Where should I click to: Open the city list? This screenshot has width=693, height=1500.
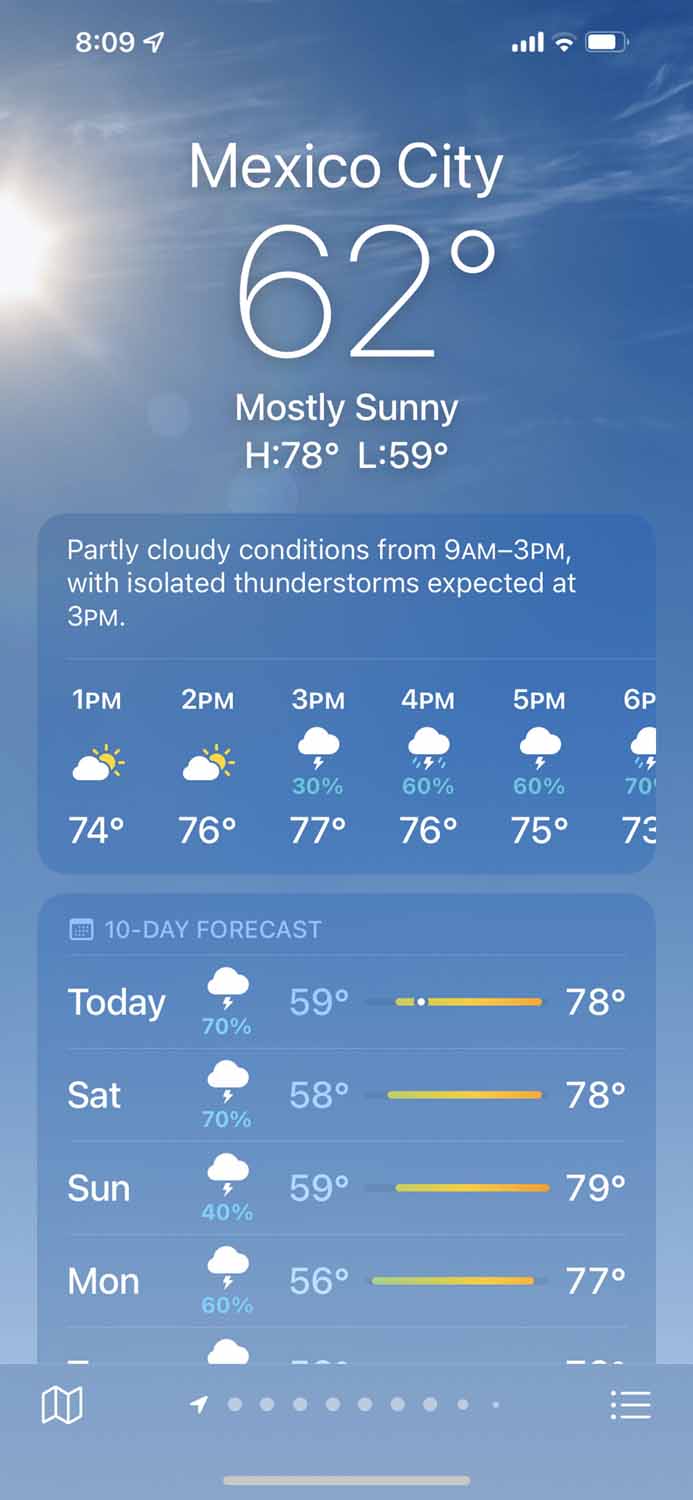click(630, 1405)
